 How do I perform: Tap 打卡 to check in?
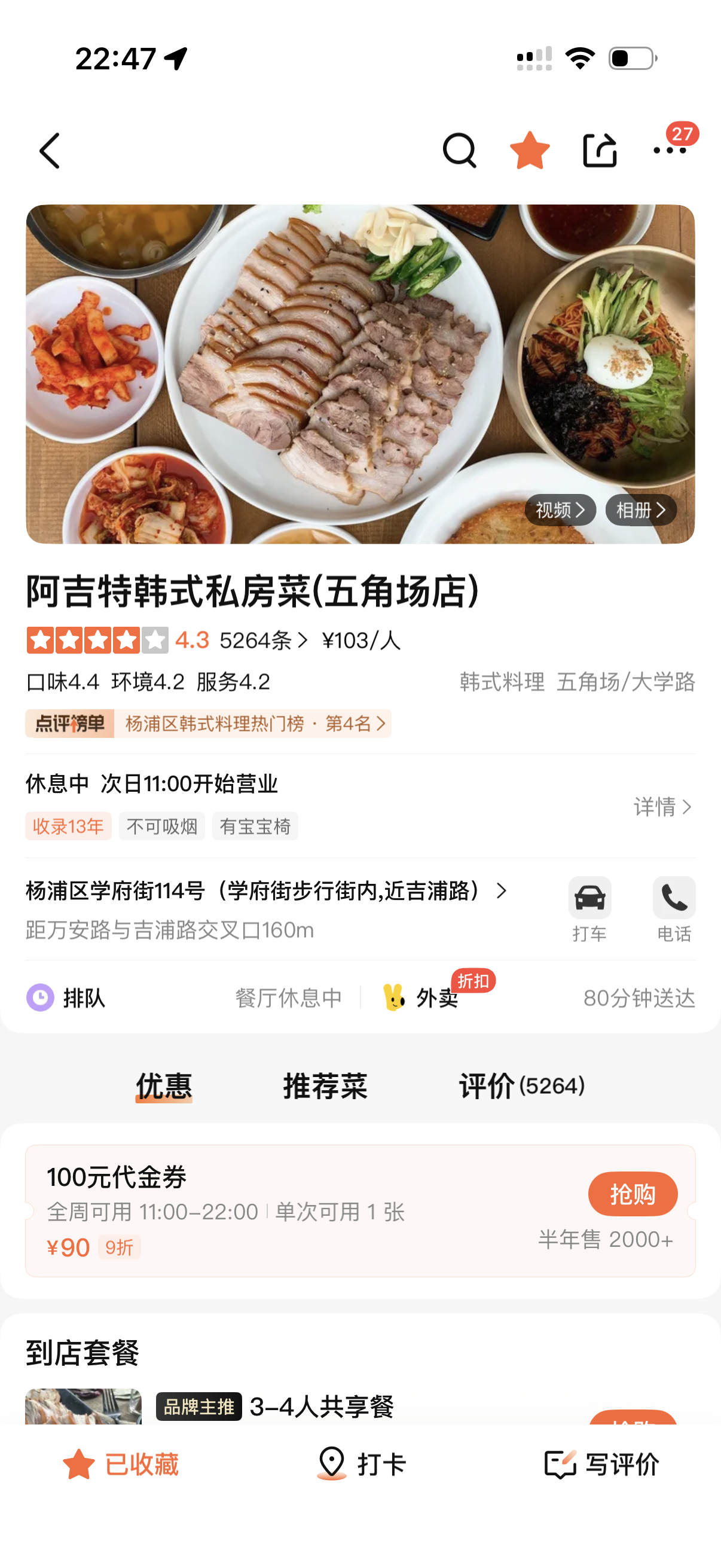tap(361, 1464)
